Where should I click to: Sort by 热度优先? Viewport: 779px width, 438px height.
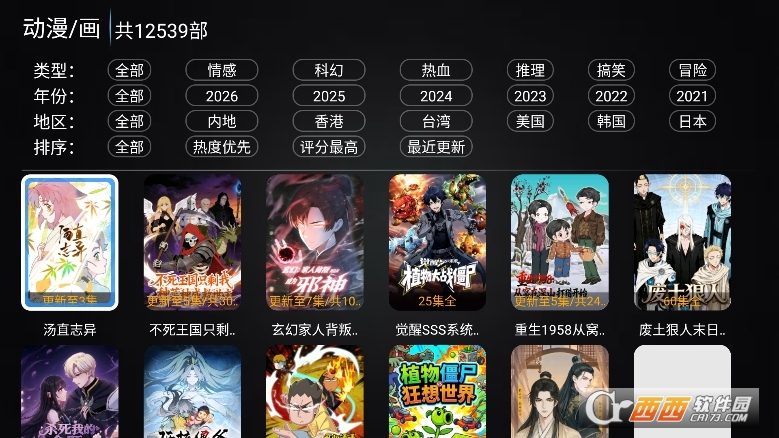222,147
